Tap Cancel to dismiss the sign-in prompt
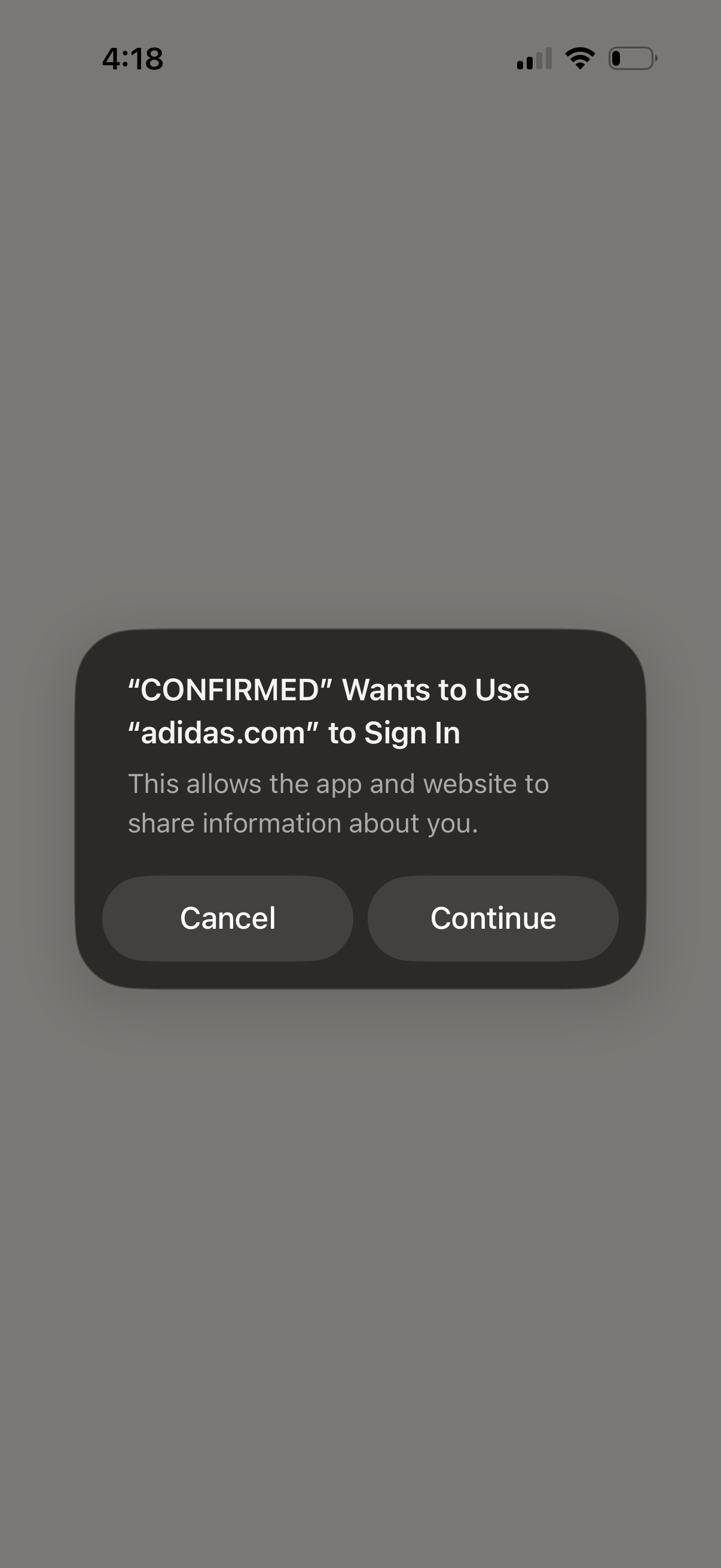This screenshot has width=721, height=1568. coord(227,919)
